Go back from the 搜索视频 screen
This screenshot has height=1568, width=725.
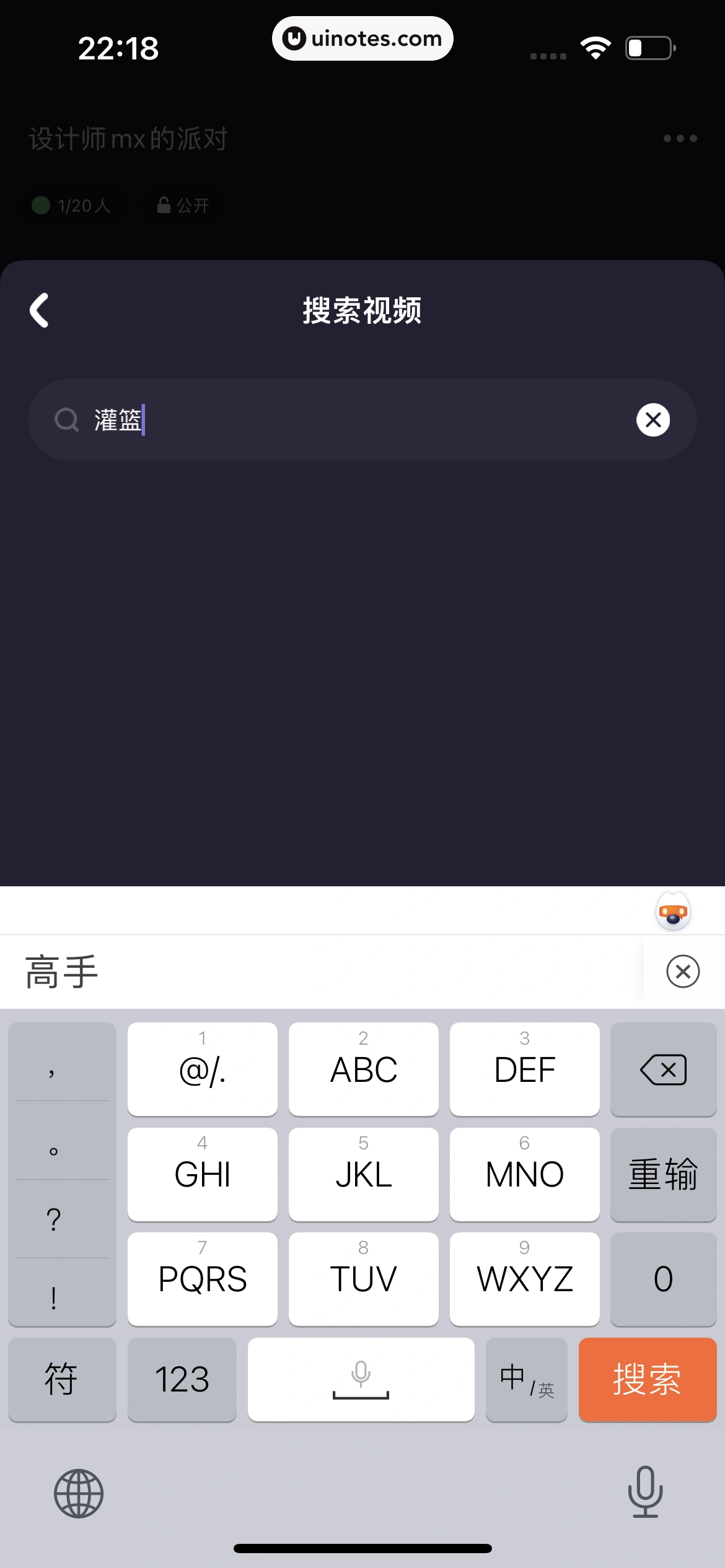tap(40, 310)
